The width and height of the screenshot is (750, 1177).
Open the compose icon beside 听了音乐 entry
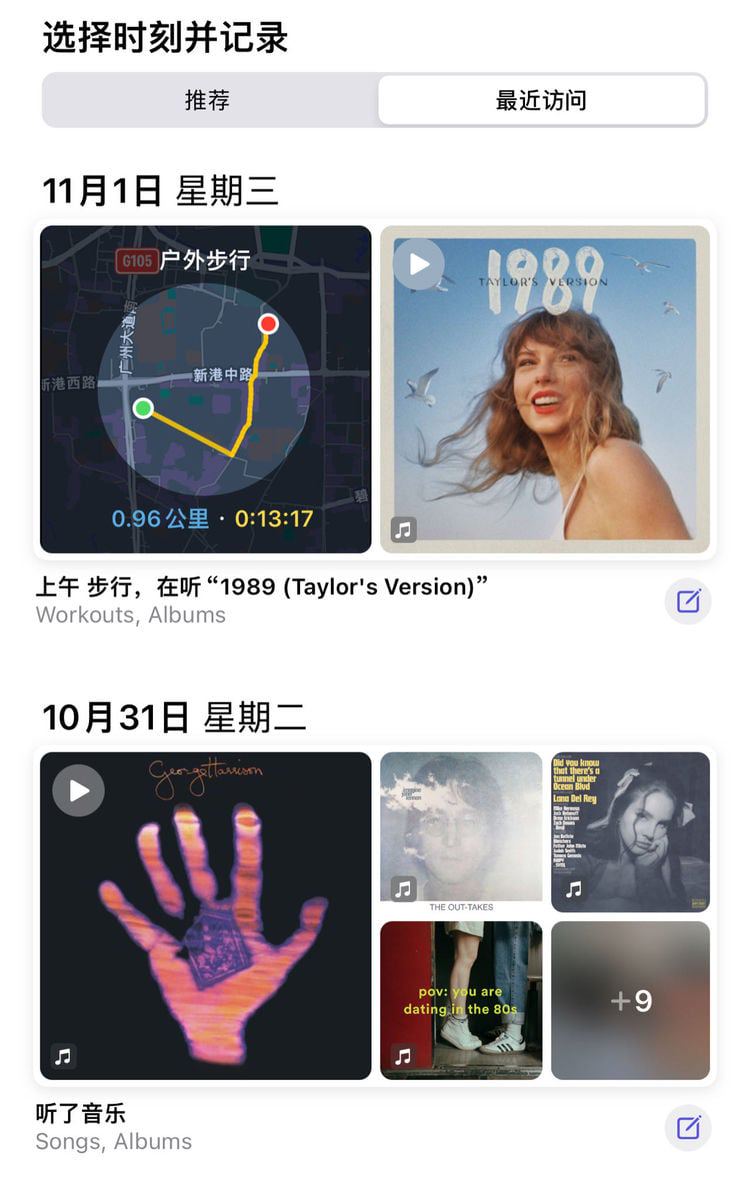coord(687,1127)
